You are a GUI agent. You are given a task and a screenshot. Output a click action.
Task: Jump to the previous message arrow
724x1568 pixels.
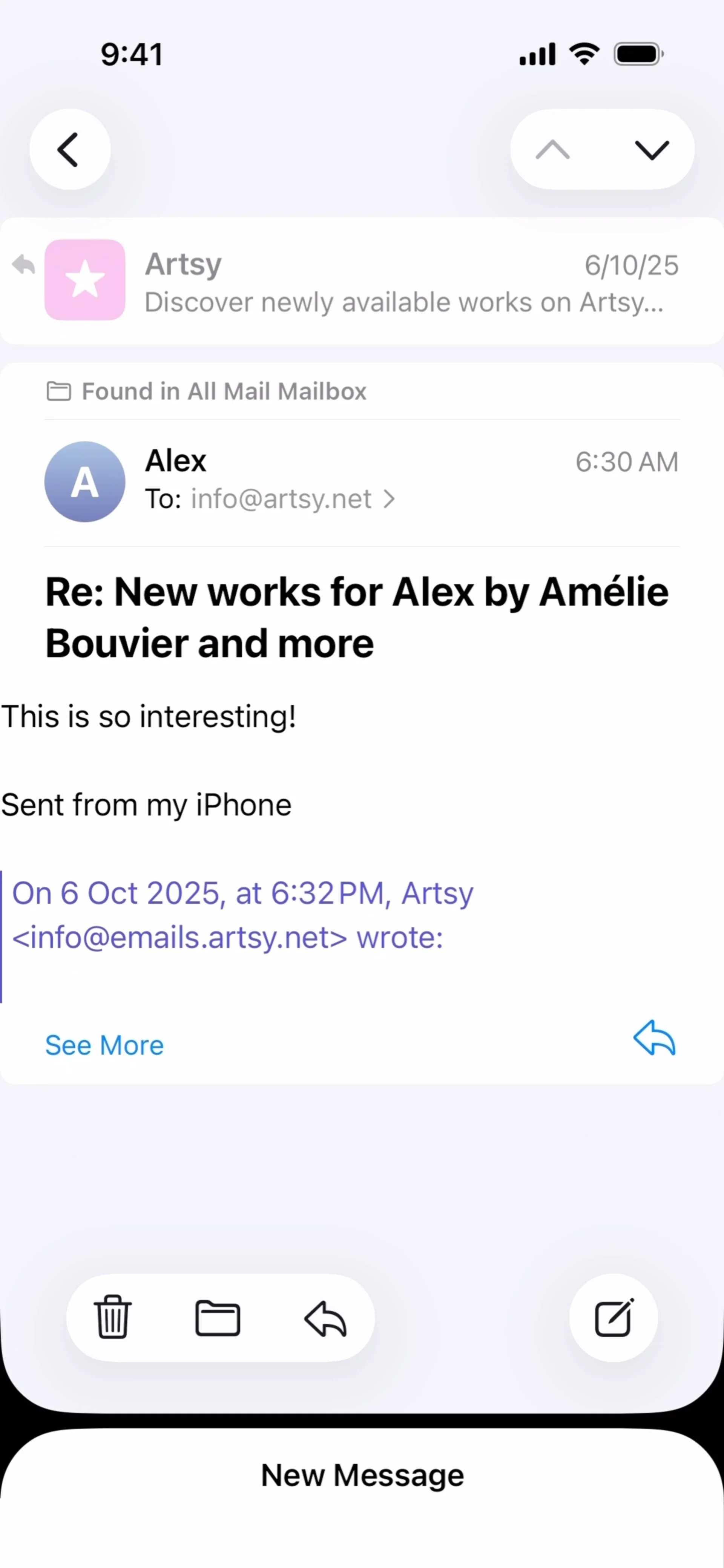click(x=552, y=149)
